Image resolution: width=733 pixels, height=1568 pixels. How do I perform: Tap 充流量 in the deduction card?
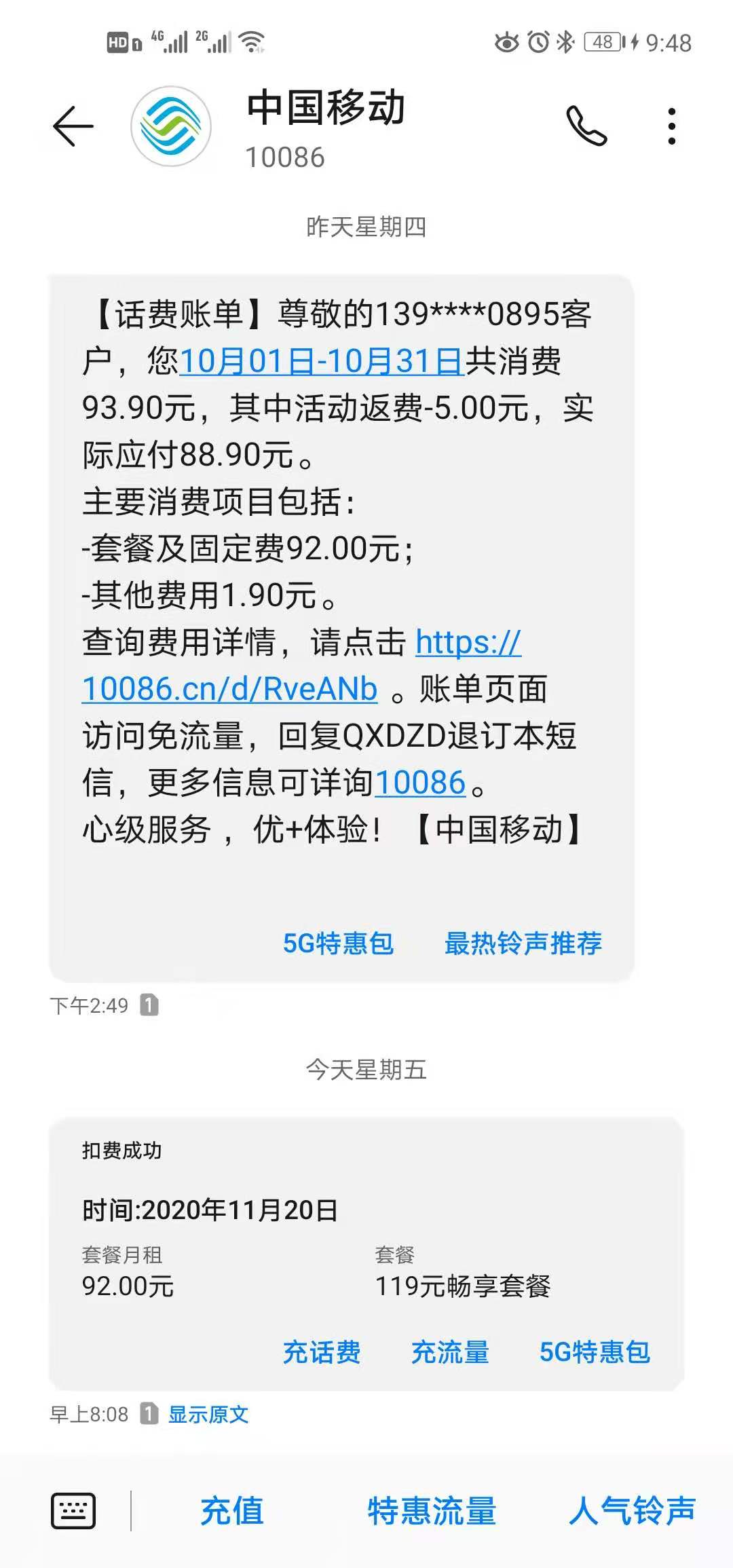[x=451, y=1353]
